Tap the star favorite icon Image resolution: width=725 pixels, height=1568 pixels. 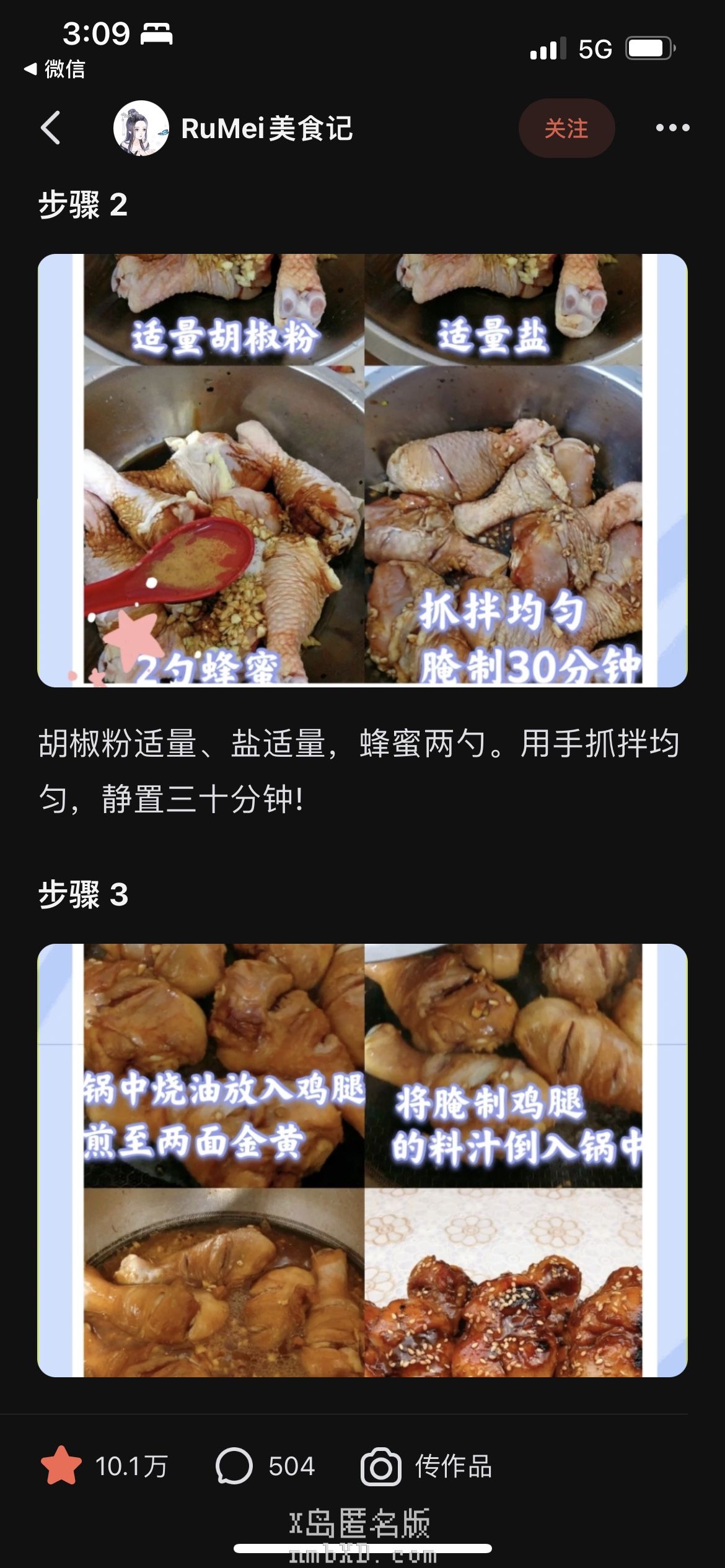click(x=61, y=1466)
